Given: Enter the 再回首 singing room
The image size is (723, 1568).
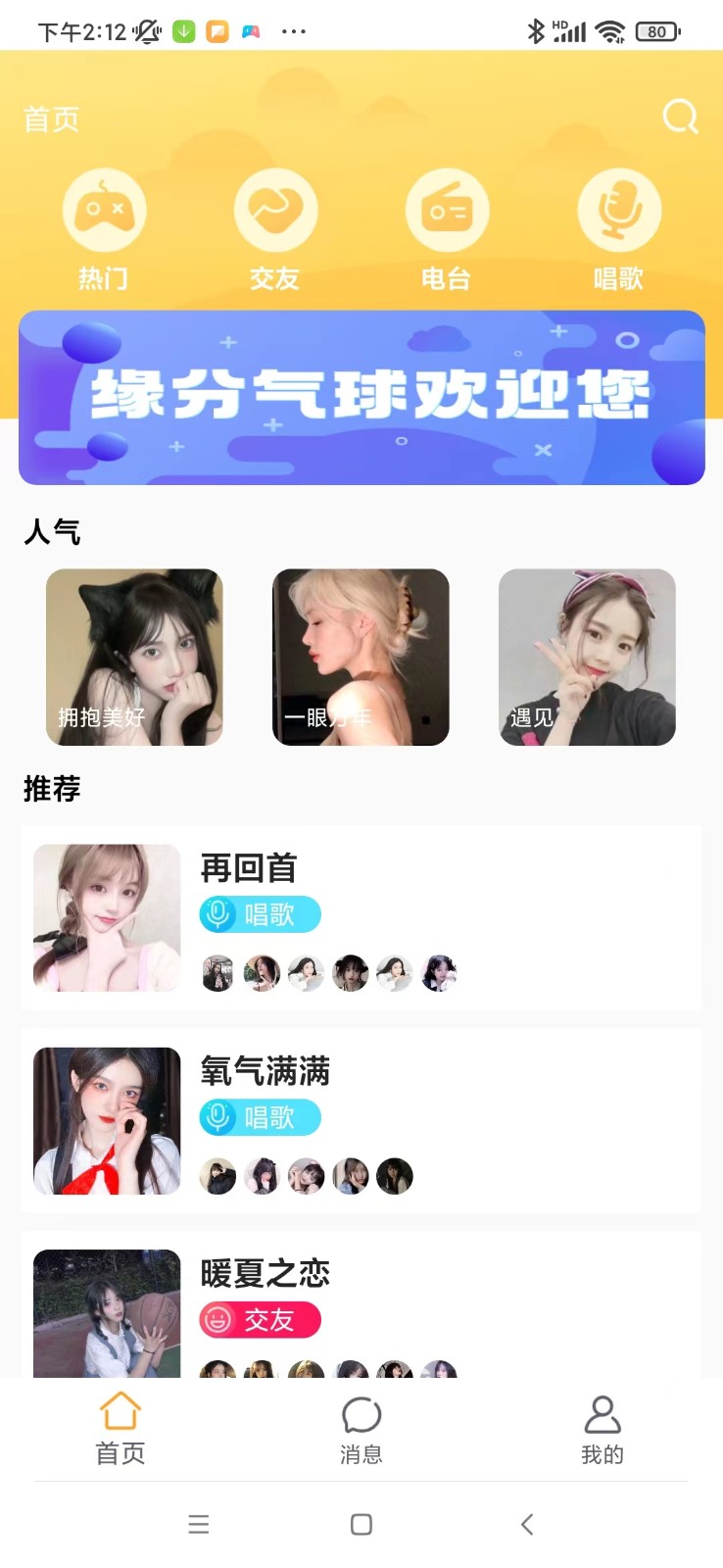Looking at the screenshot, I should click(x=361, y=917).
